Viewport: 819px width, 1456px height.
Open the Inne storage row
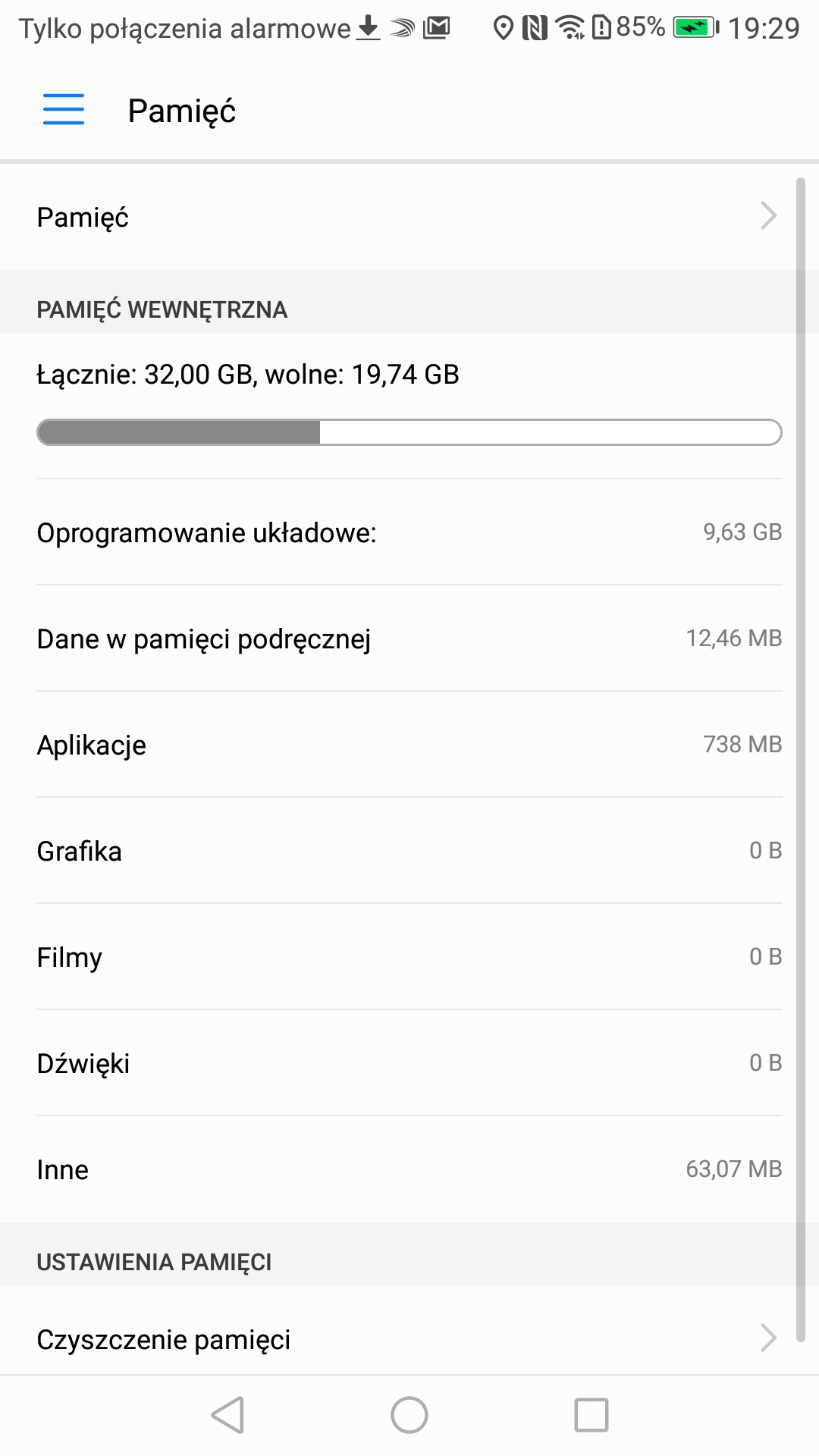pos(409,1169)
